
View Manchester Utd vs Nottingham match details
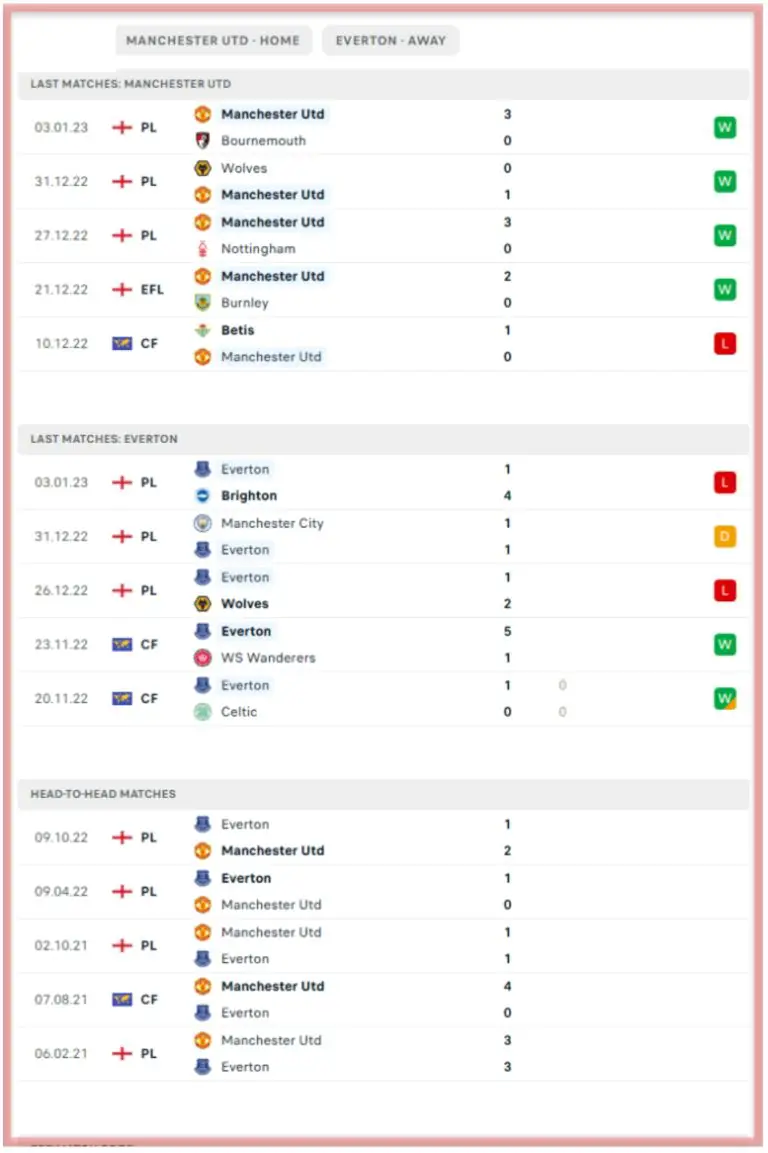(x=383, y=236)
